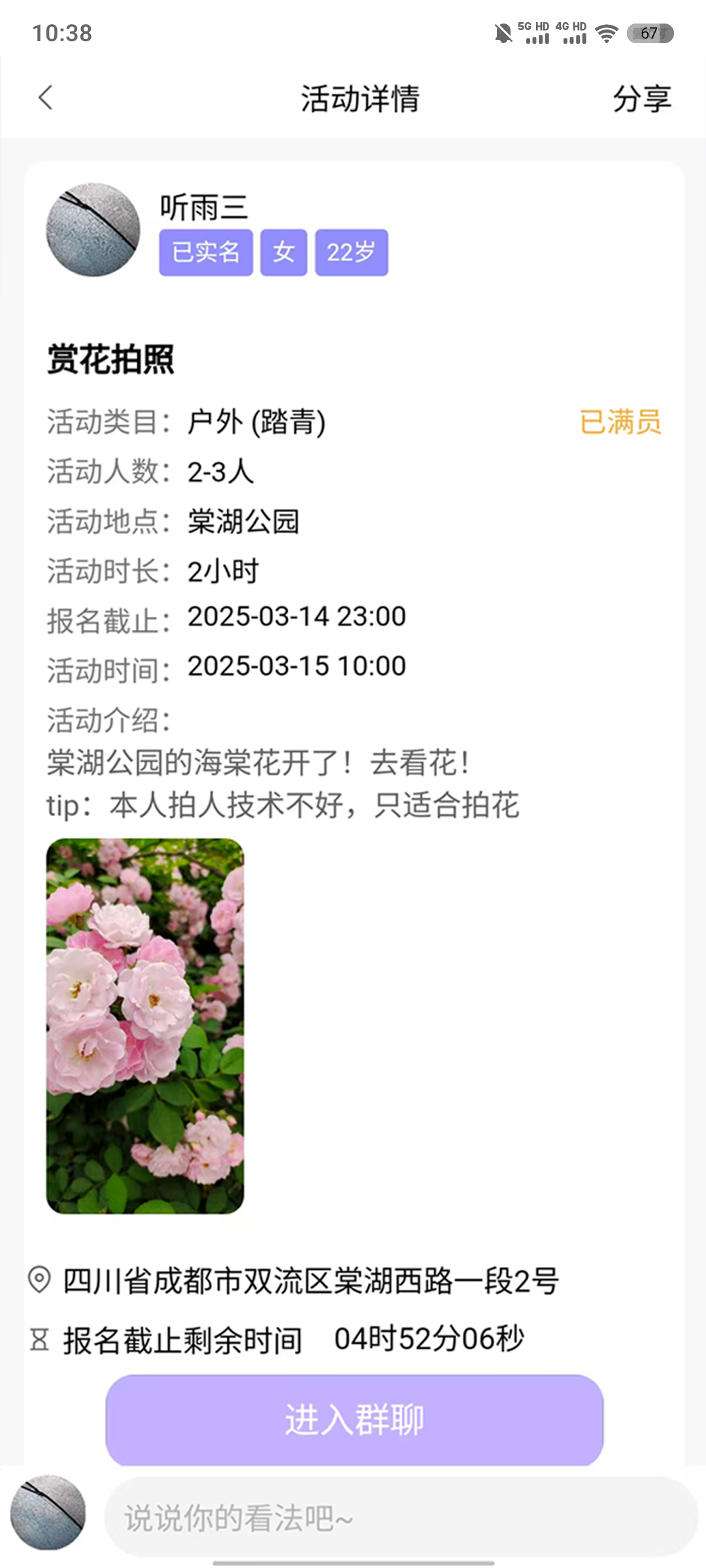View the flower photo in full size
706x1568 pixels.
point(145,1026)
